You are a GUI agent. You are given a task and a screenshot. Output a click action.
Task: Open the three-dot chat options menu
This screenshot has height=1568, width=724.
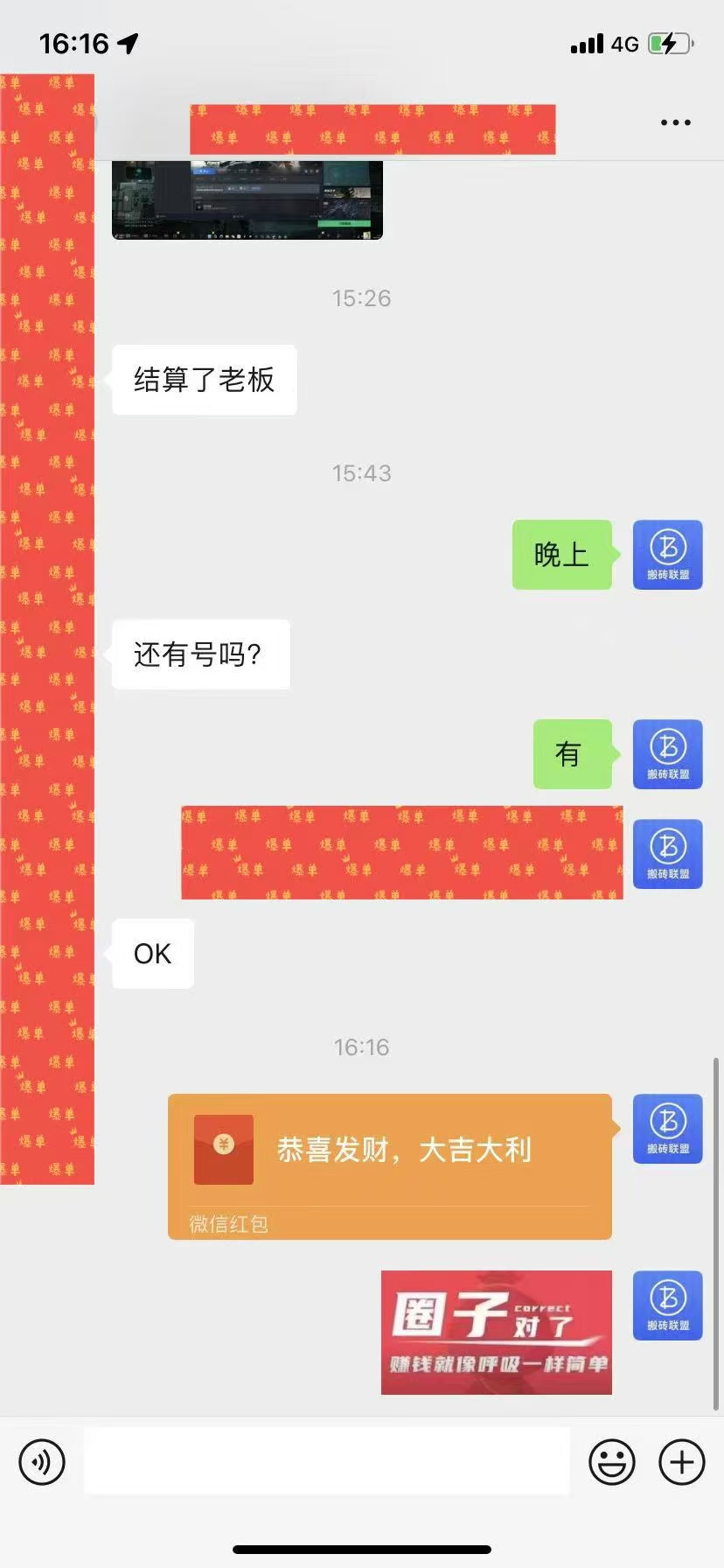675,122
